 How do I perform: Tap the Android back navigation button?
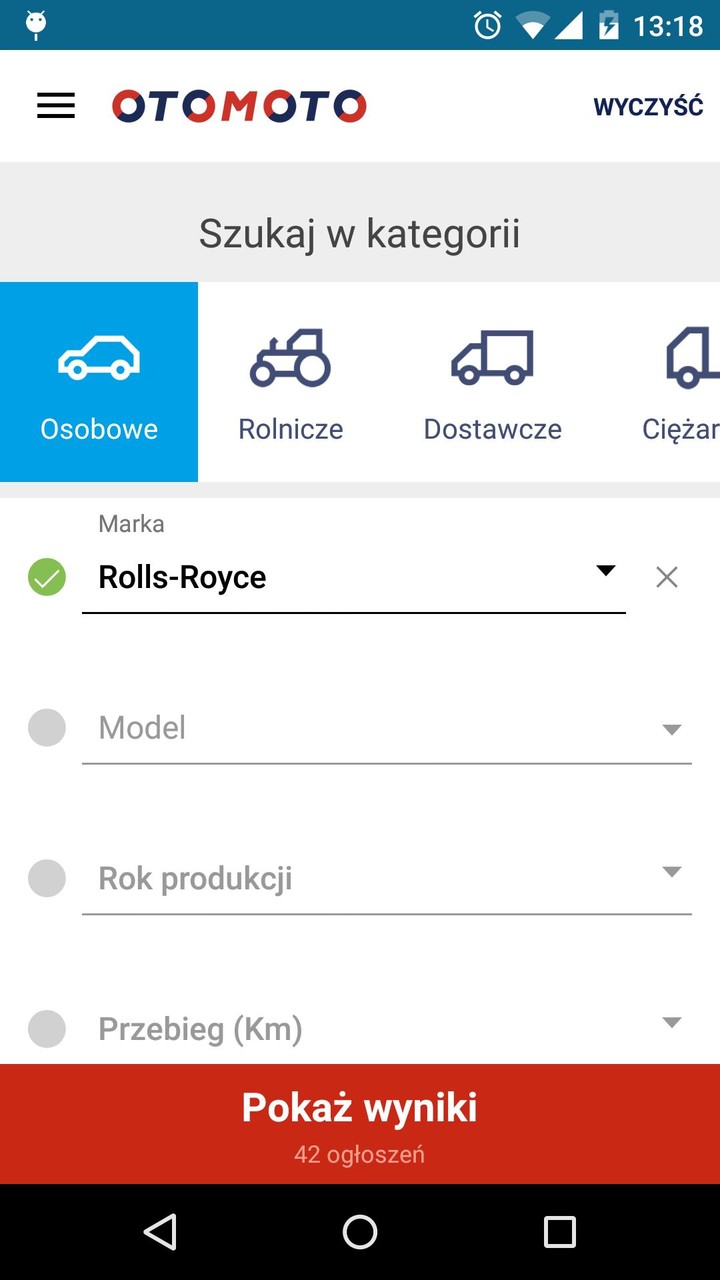[160, 1232]
